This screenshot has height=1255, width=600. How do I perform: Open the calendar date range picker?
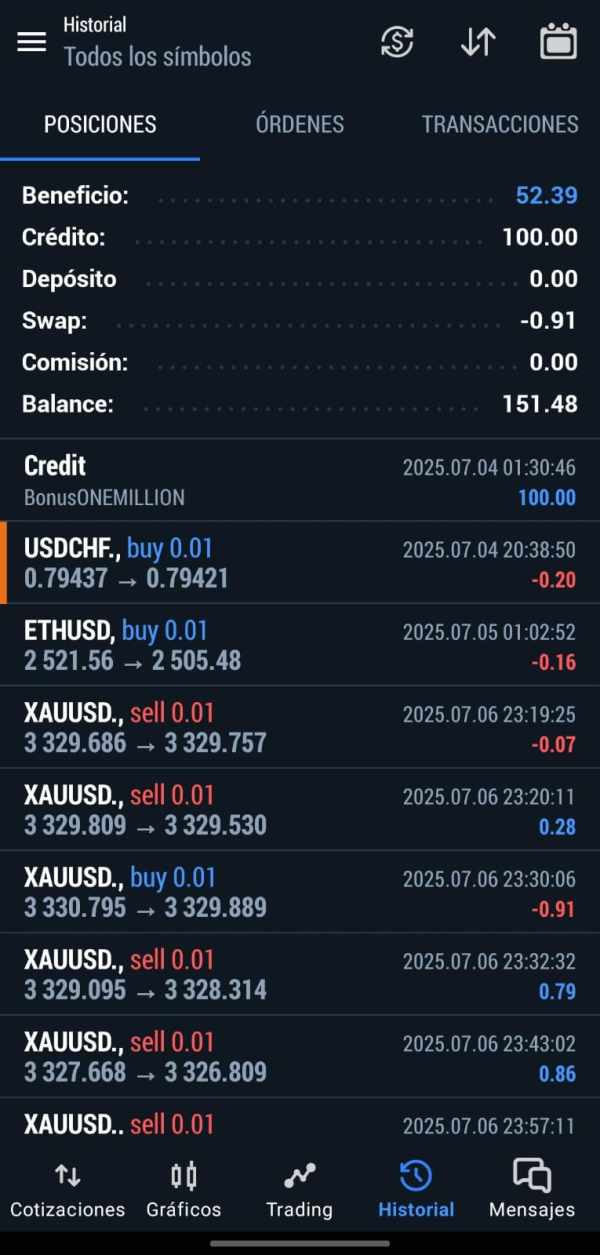[x=558, y=42]
